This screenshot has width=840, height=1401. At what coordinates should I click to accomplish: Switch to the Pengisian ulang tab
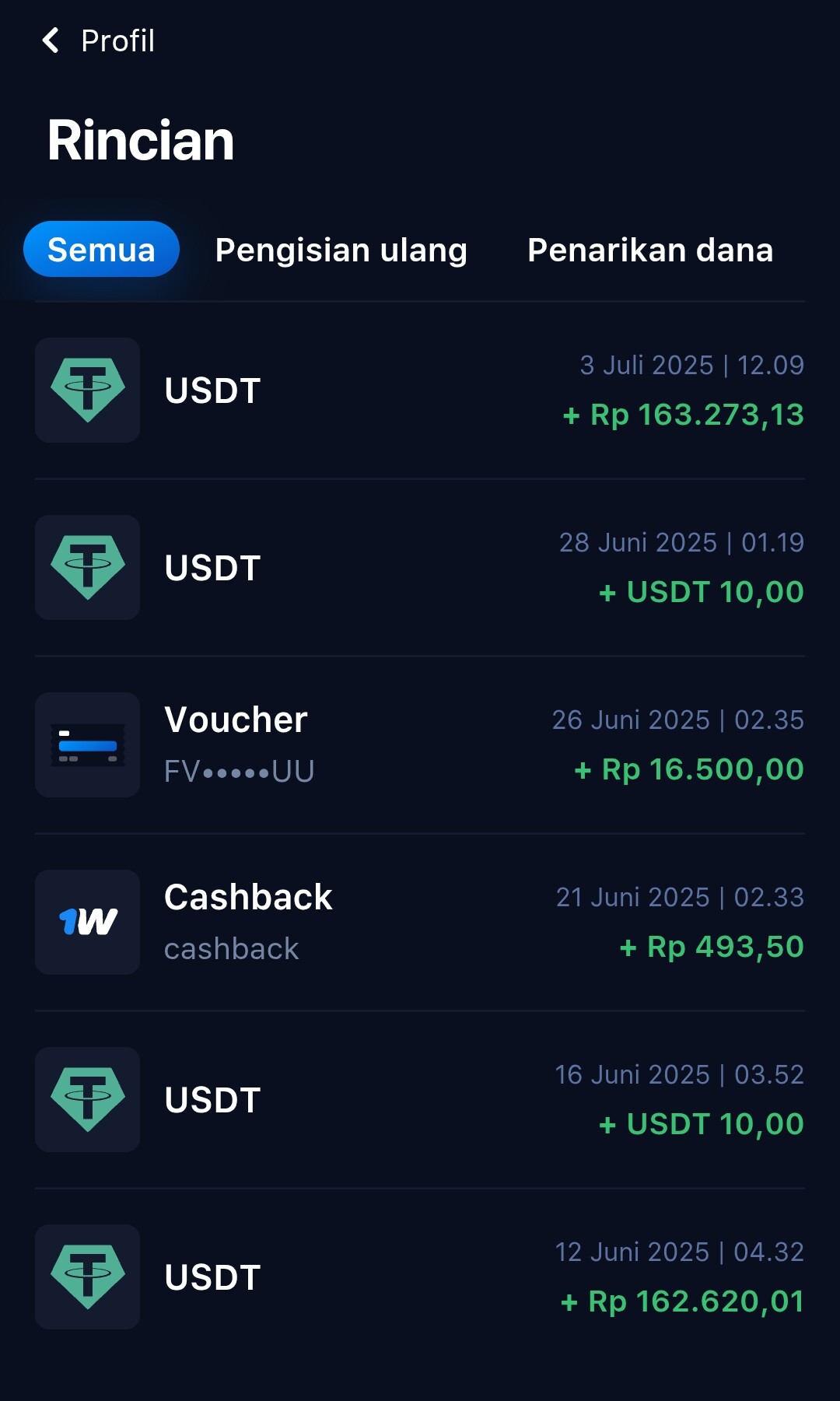(x=341, y=250)
